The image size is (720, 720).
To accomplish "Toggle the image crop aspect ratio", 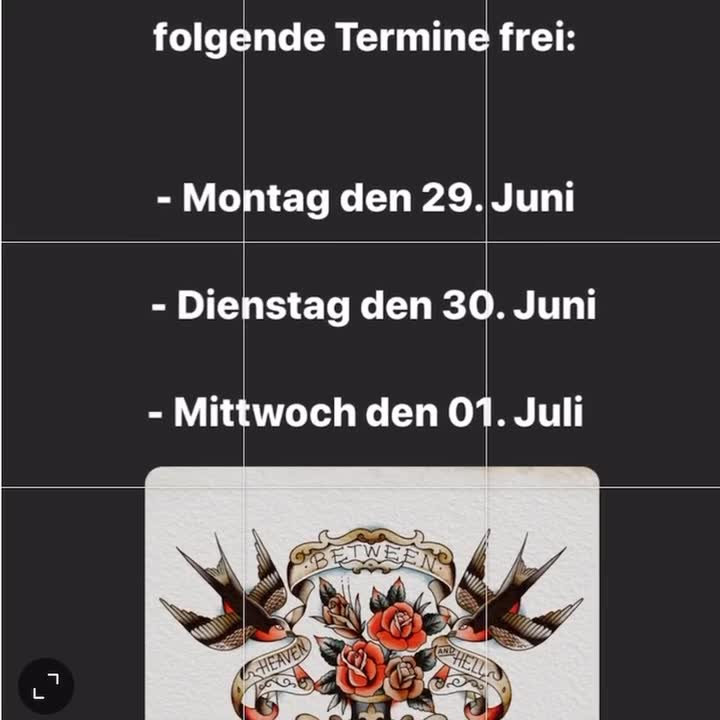I will (x=46, y=685).
